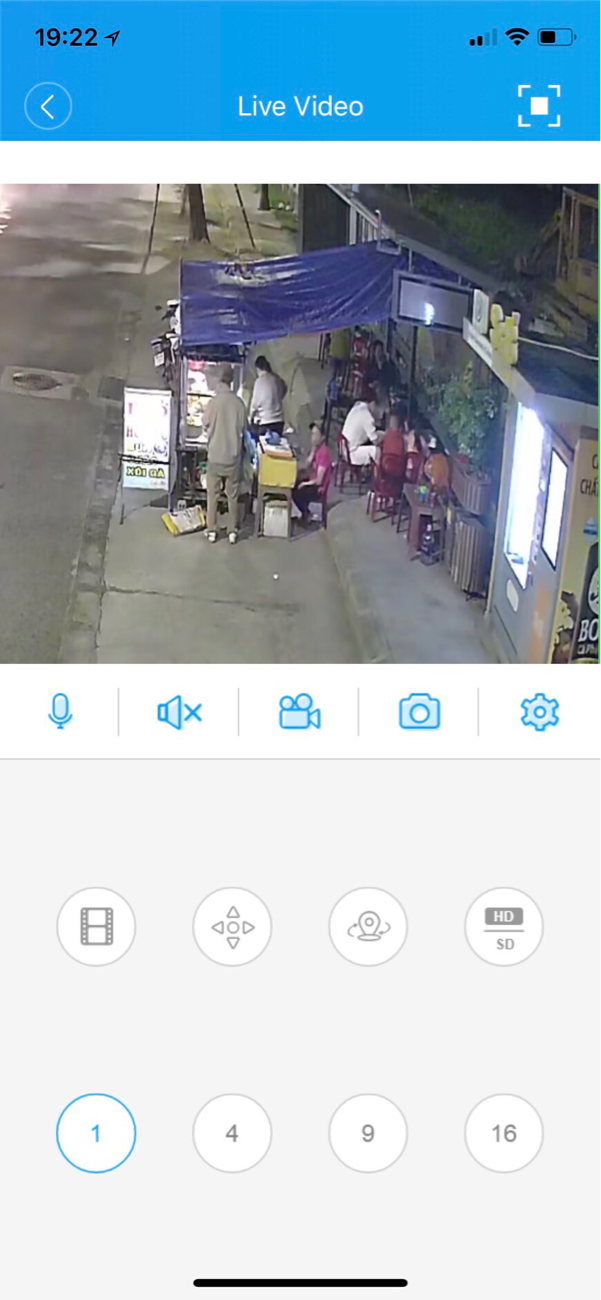Viewport: 601px width, 1300px height.
Task: Tap the preset position cruise button
Action: (368, 927)
